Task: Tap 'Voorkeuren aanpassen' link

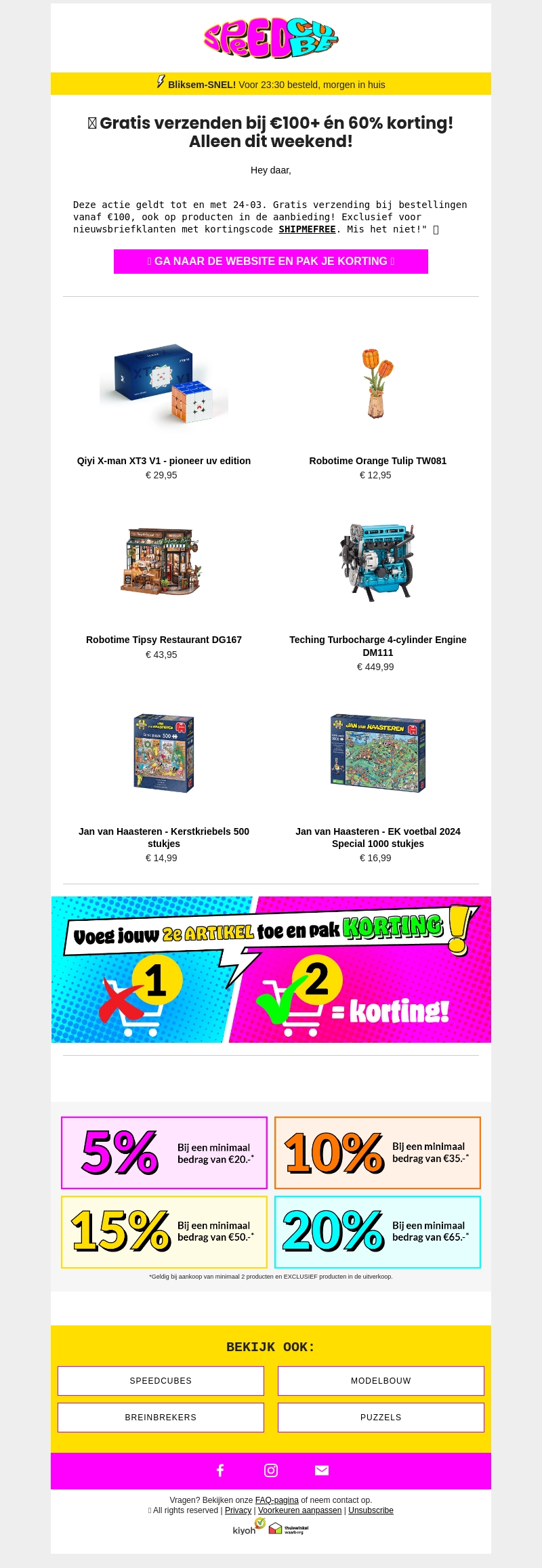Action: click(299, 1510)
